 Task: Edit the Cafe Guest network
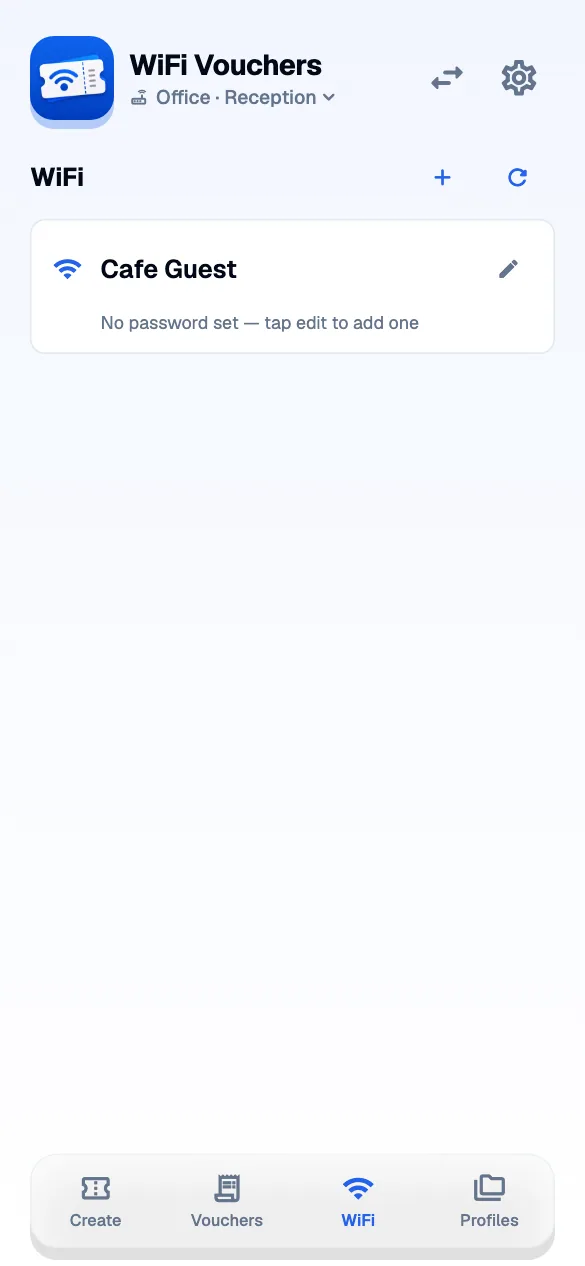[509, 269]
